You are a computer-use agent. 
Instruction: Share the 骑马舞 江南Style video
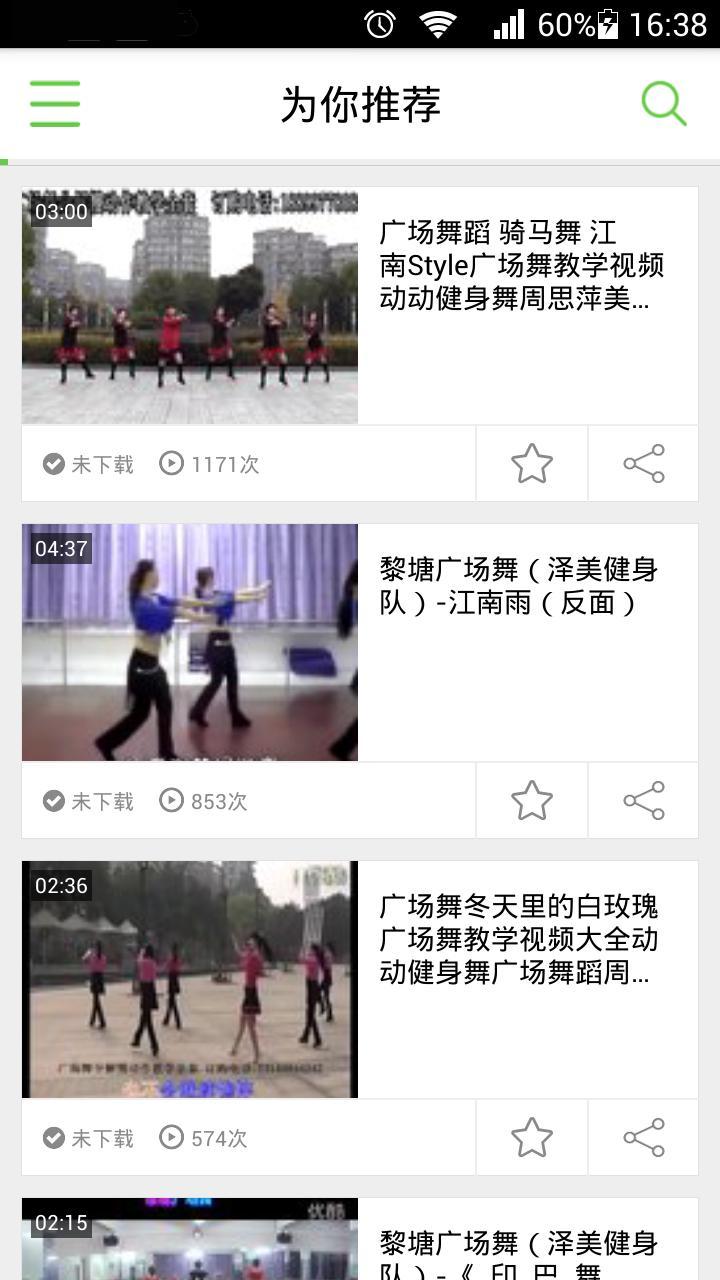point(644,464)
